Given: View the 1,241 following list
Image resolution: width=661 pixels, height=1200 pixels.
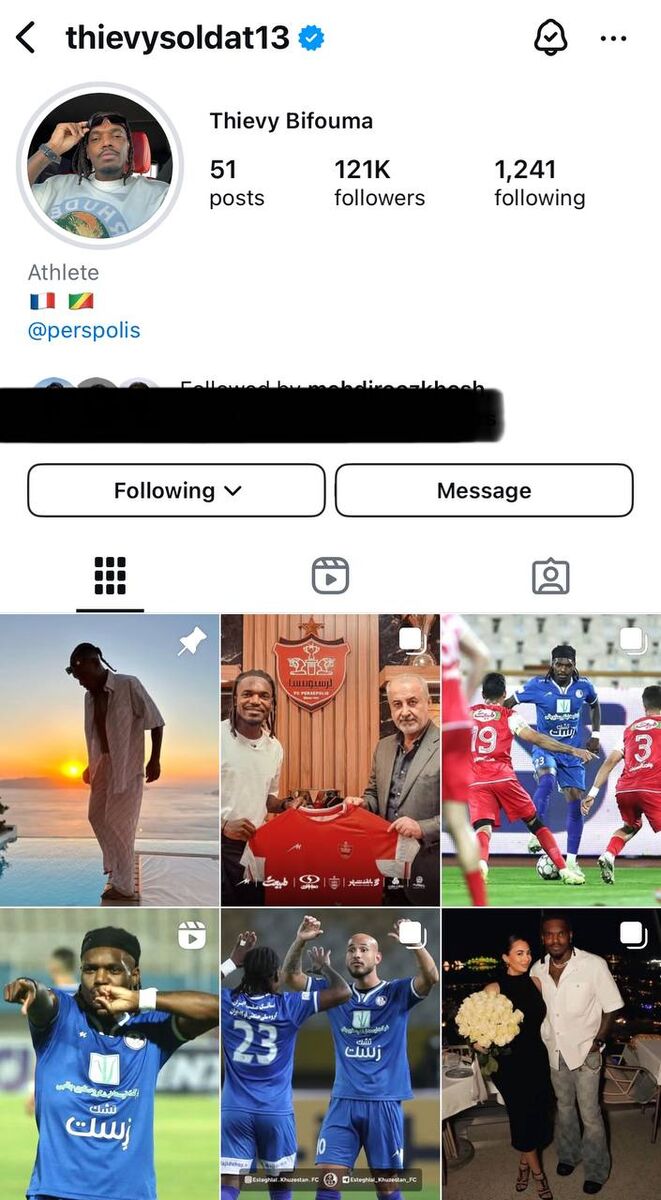Looking at the screenshot, I should pos(539,183).
